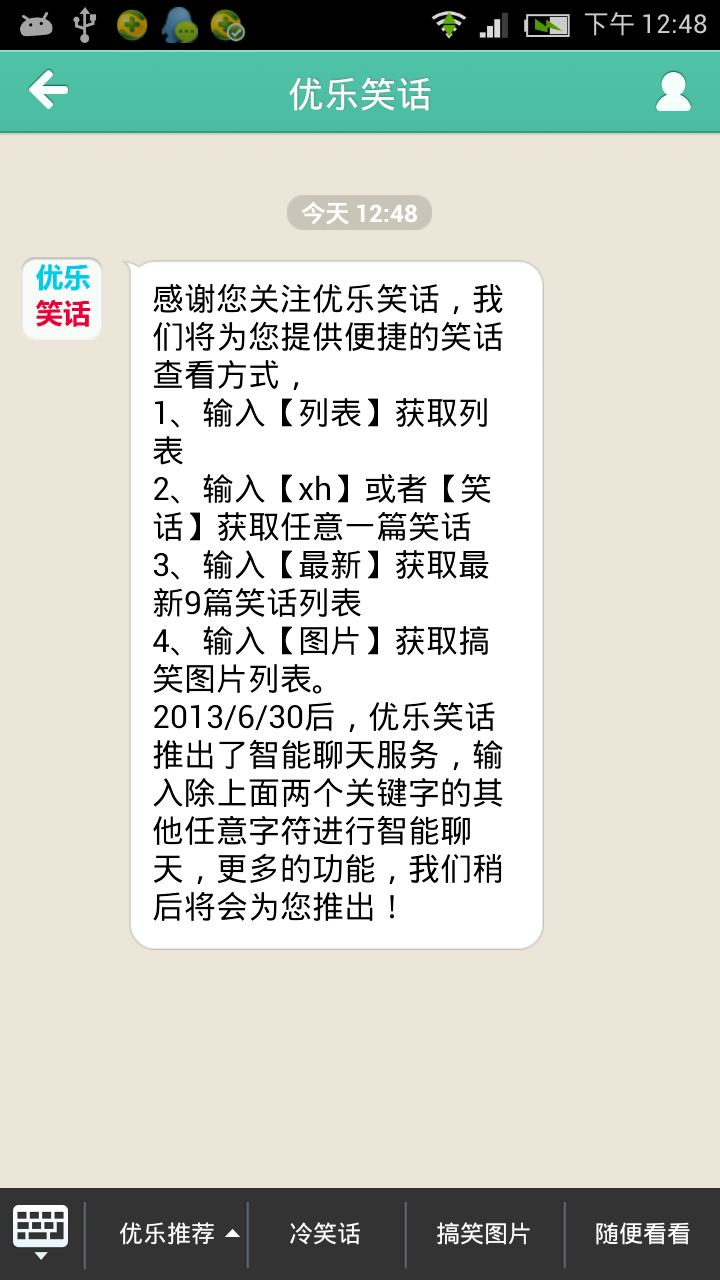
Task: Open the 搞笑图片 menu item
Action: 484,1234
